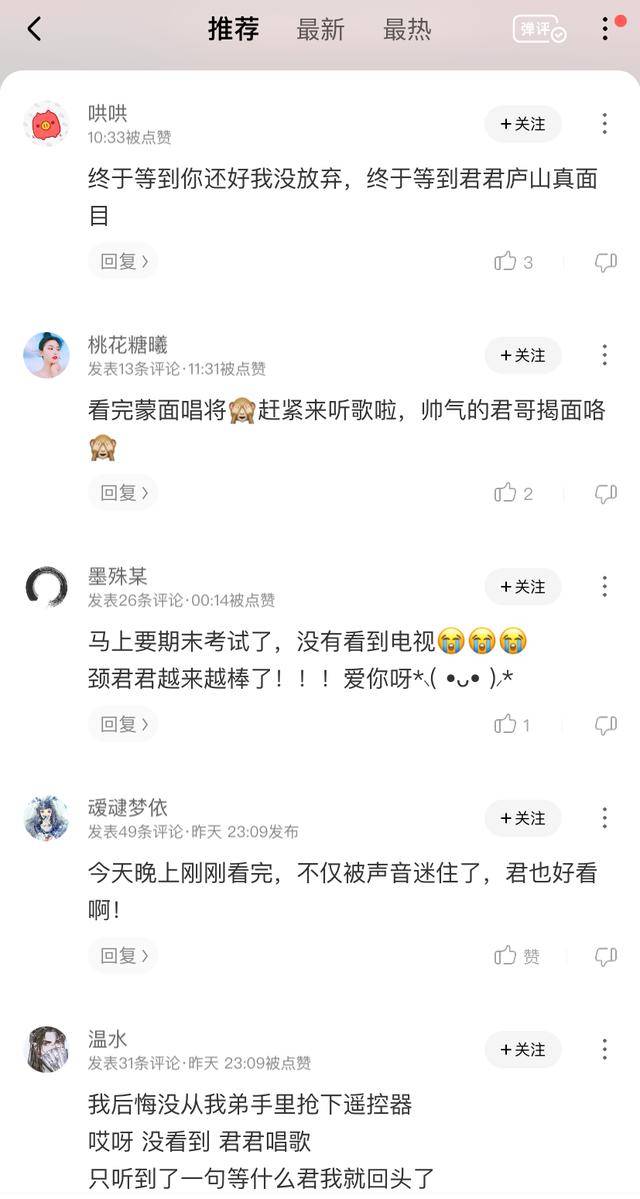
Task: Reply to 墨殊某's comment
Action: pyautogui.click(x=123, y=724)
